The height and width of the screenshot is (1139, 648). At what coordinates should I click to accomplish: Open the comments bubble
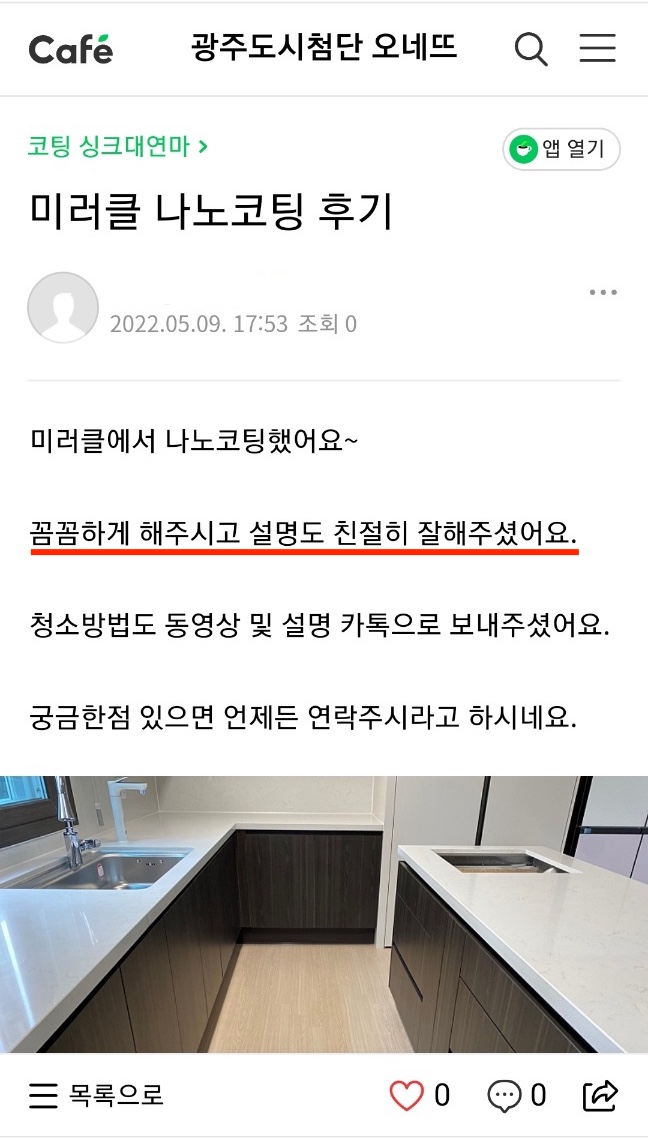pyautogui.click(x=505, y=1096)
